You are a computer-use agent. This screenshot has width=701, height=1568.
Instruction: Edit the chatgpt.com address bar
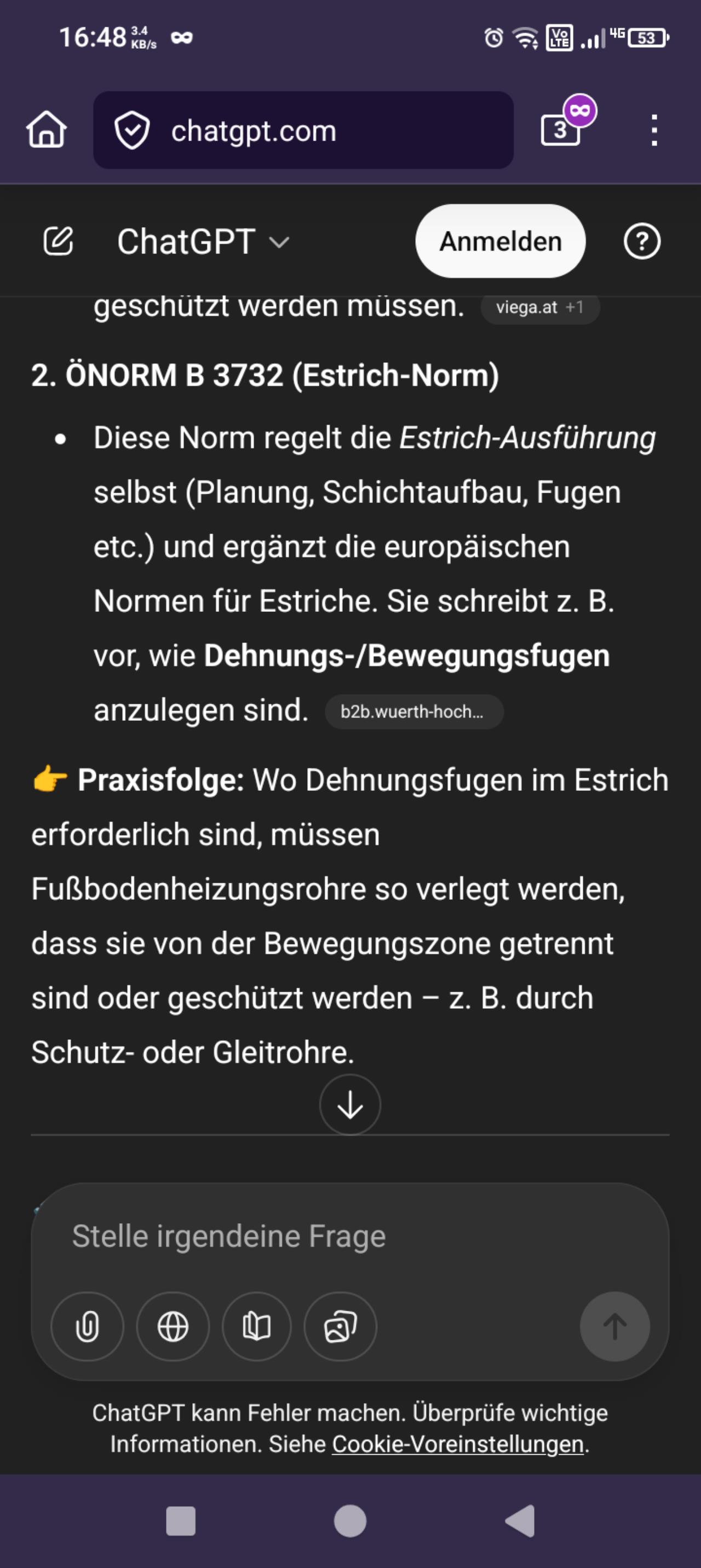point(303,130)
